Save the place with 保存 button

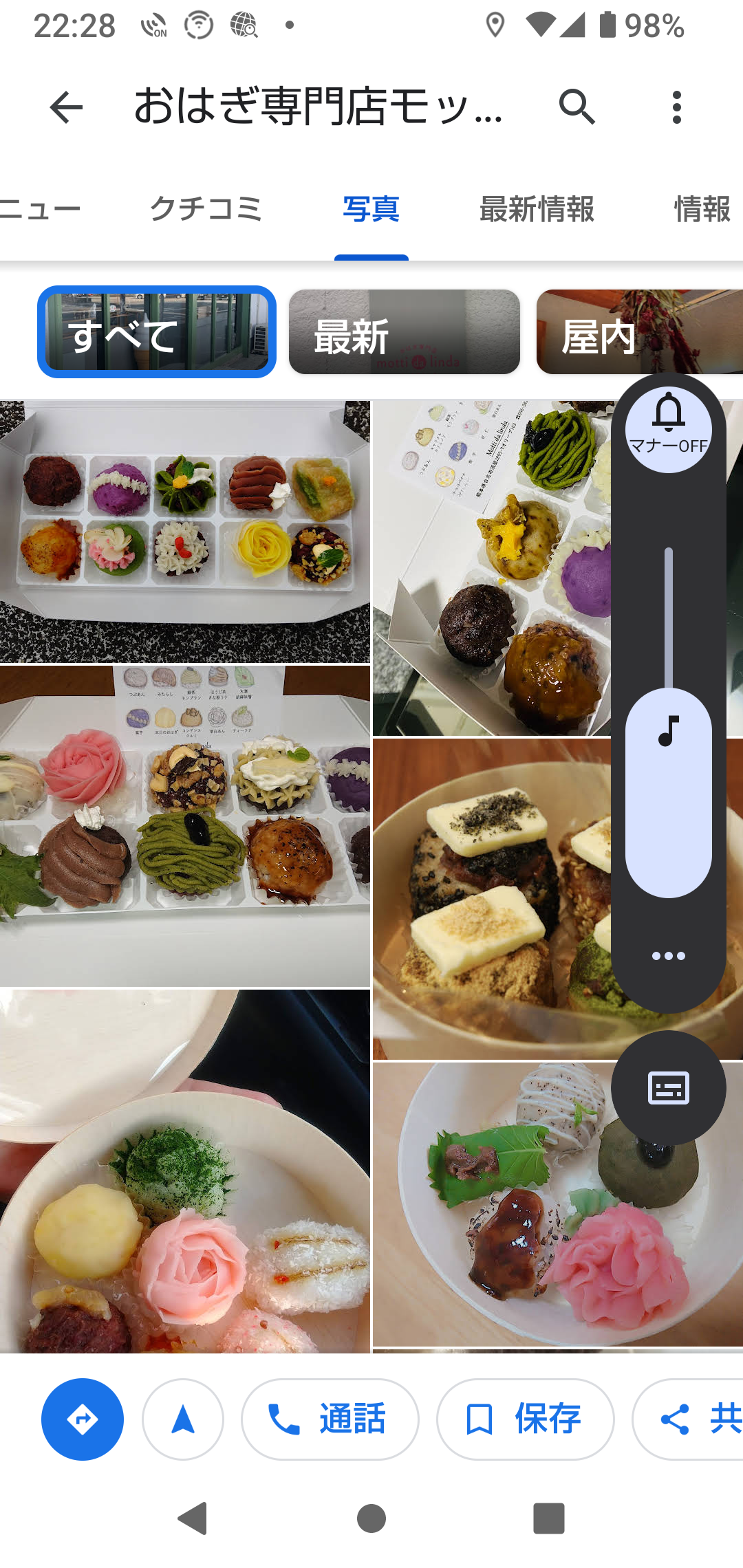pyautogui.click(x=526, y=1419)
